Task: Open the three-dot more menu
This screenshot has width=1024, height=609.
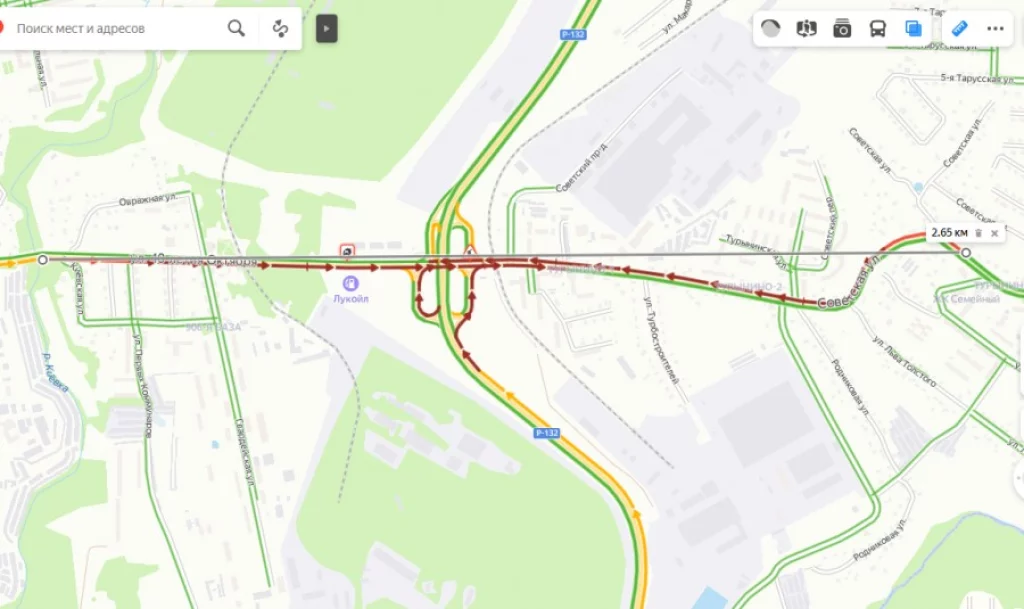Action: (995, 29)
